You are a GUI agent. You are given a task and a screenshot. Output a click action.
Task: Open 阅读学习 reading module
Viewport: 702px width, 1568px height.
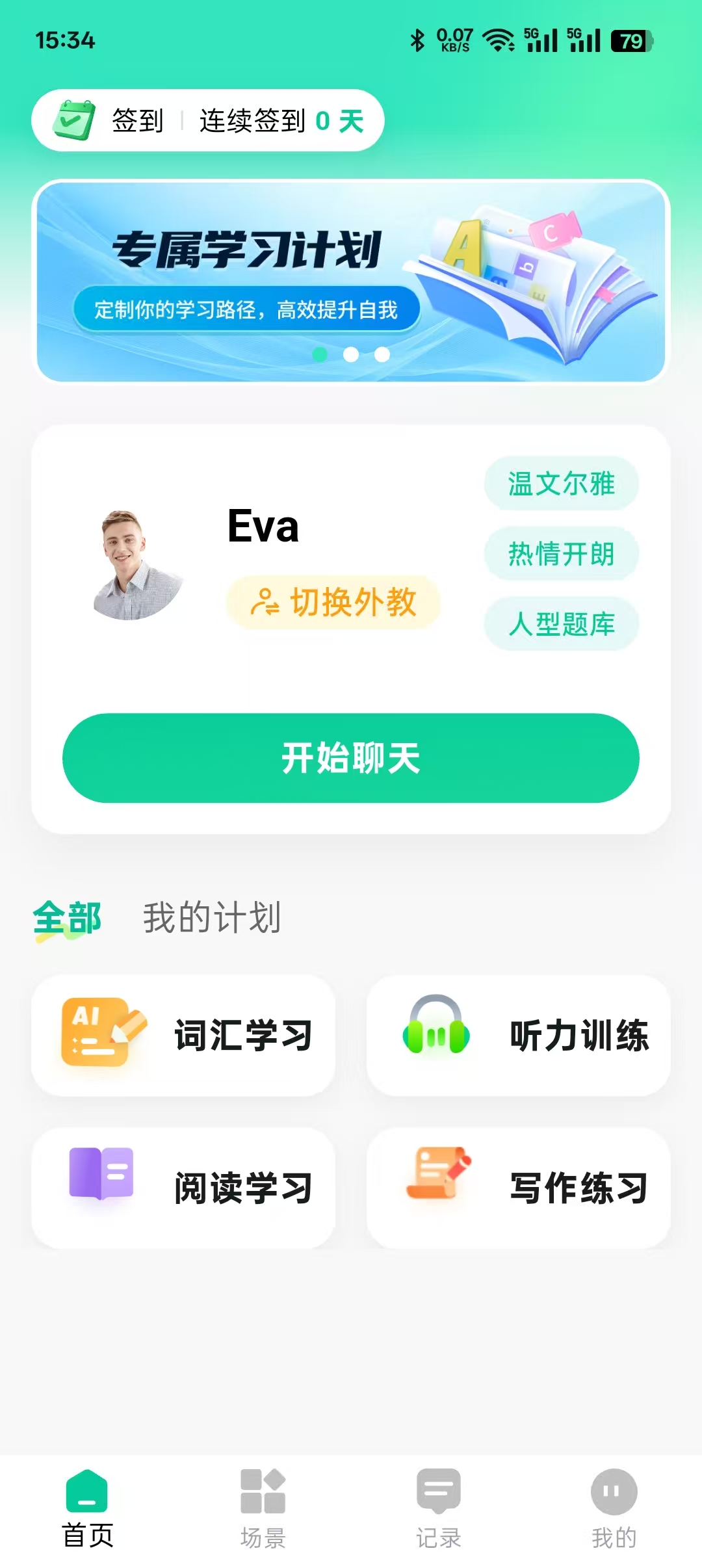coord(183,1188)
